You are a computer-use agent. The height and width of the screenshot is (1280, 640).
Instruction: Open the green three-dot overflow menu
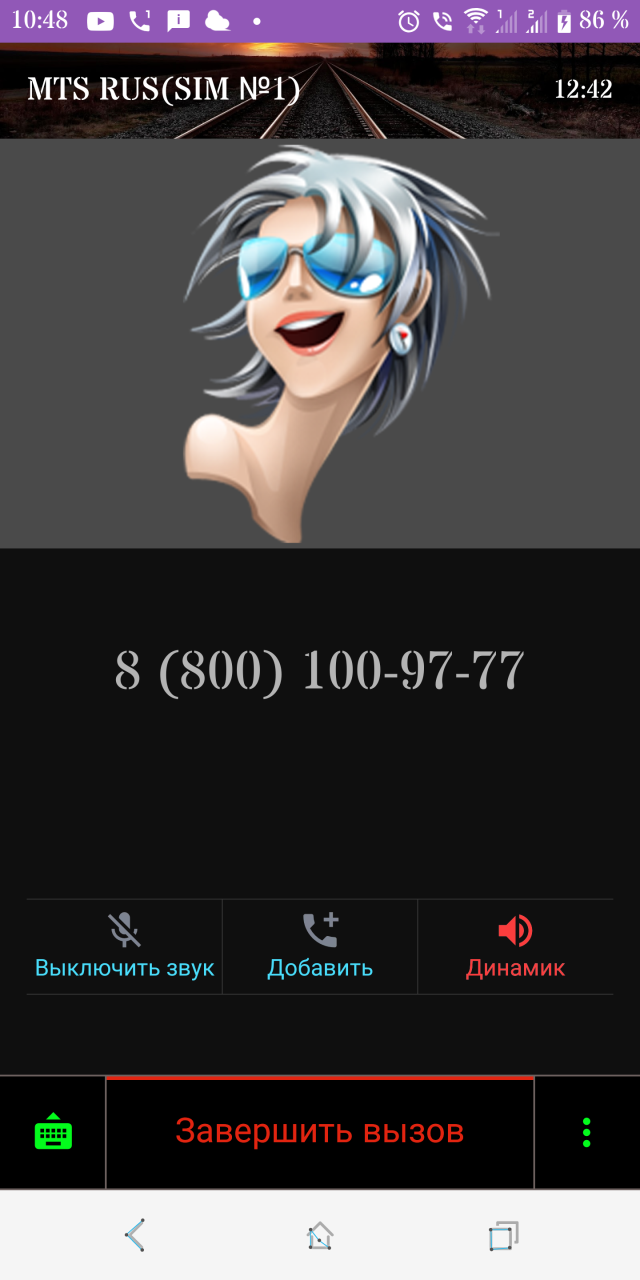tap(586, 1132)
